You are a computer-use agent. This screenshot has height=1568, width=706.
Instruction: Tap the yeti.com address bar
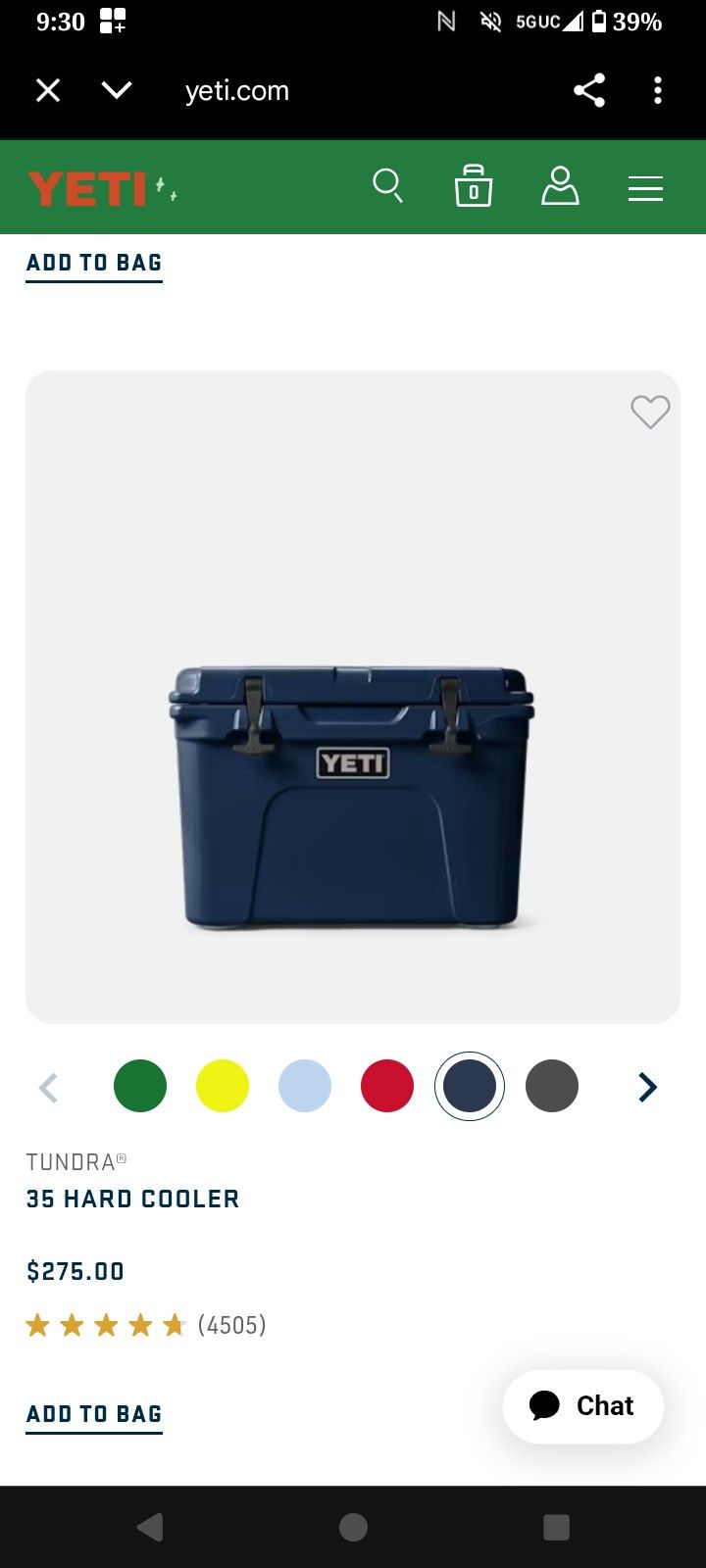pos(235,90)
